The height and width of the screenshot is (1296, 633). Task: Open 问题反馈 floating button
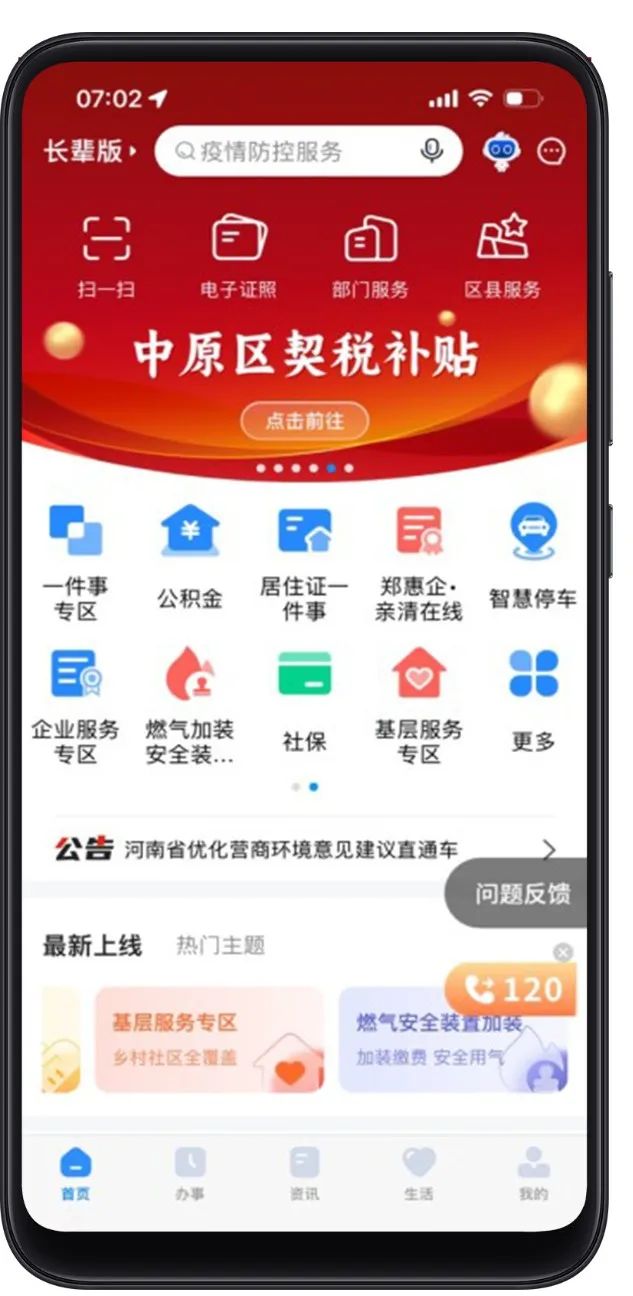[x=521, y=893]
